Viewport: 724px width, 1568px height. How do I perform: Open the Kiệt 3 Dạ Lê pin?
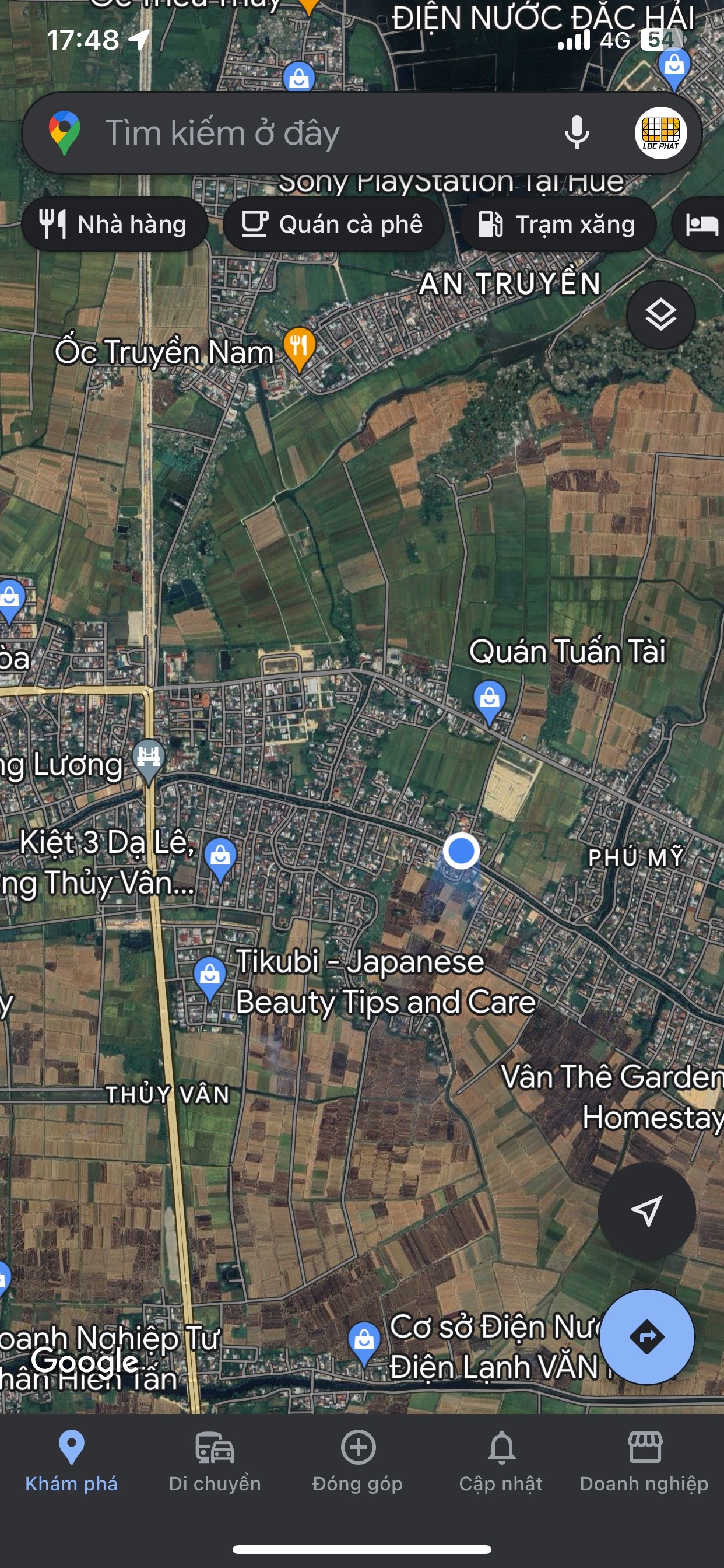point(220,857)
